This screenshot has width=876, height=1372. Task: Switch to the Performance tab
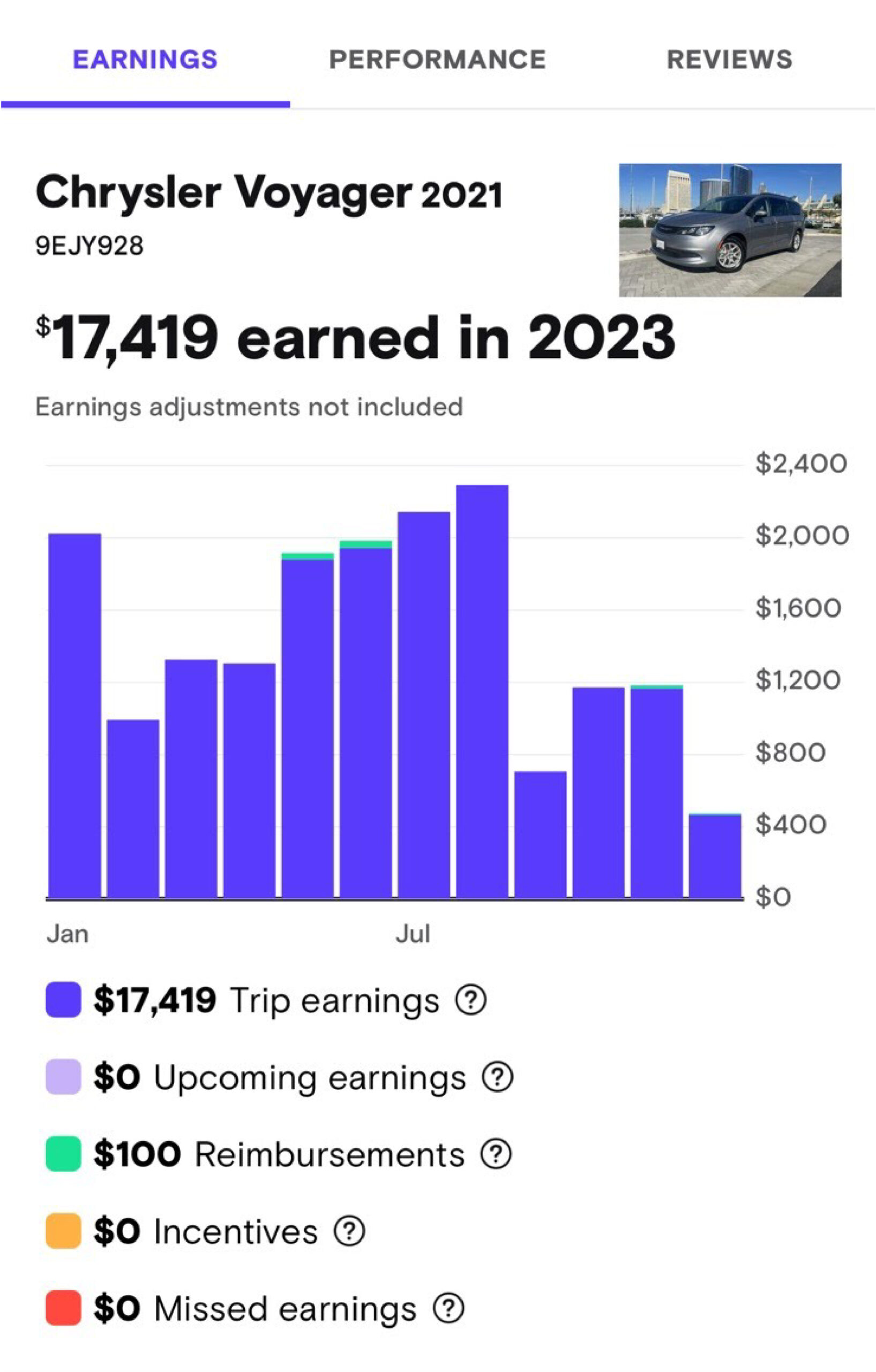pyautogui.click(x=437, y=60)
